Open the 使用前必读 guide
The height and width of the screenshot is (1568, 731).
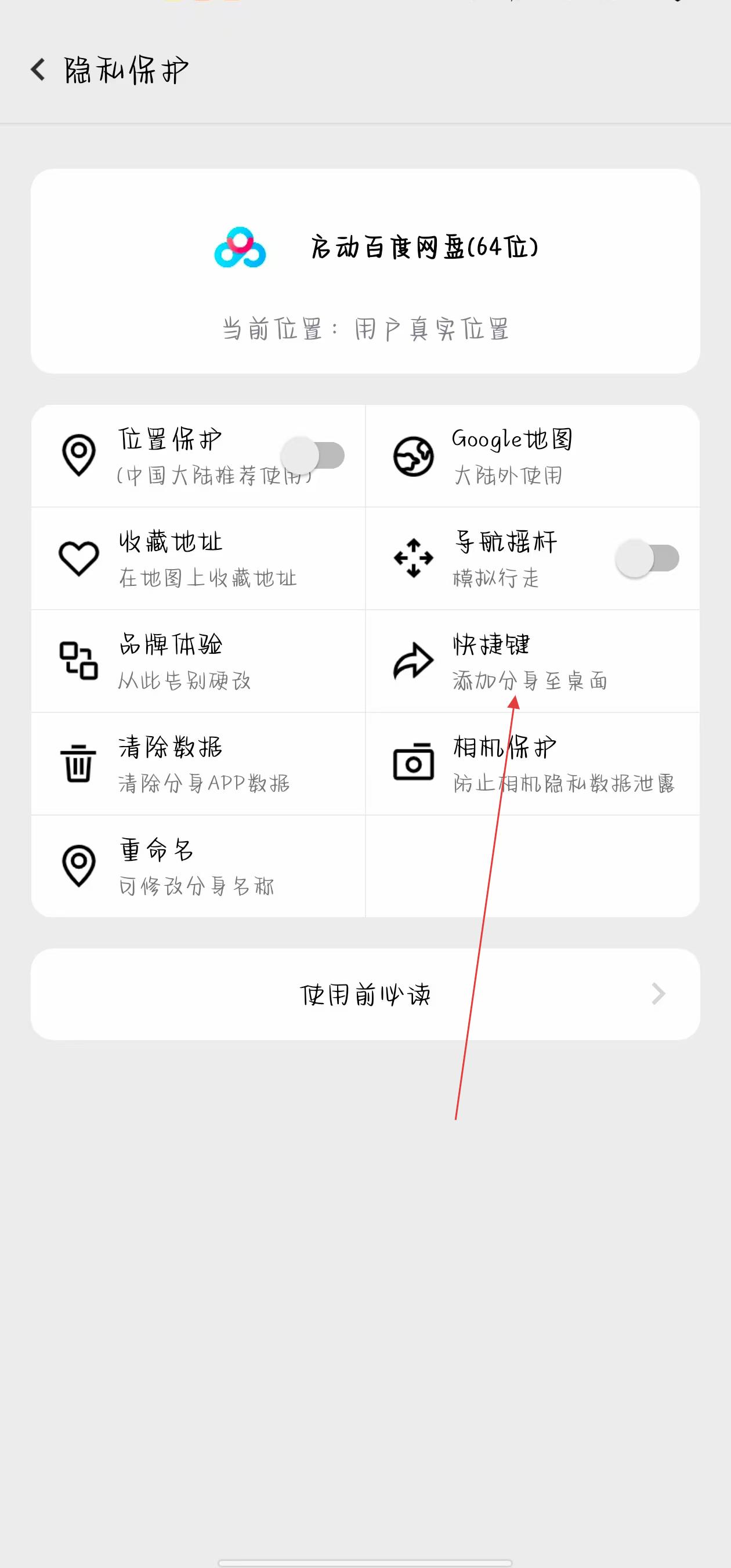pos(365,994)
